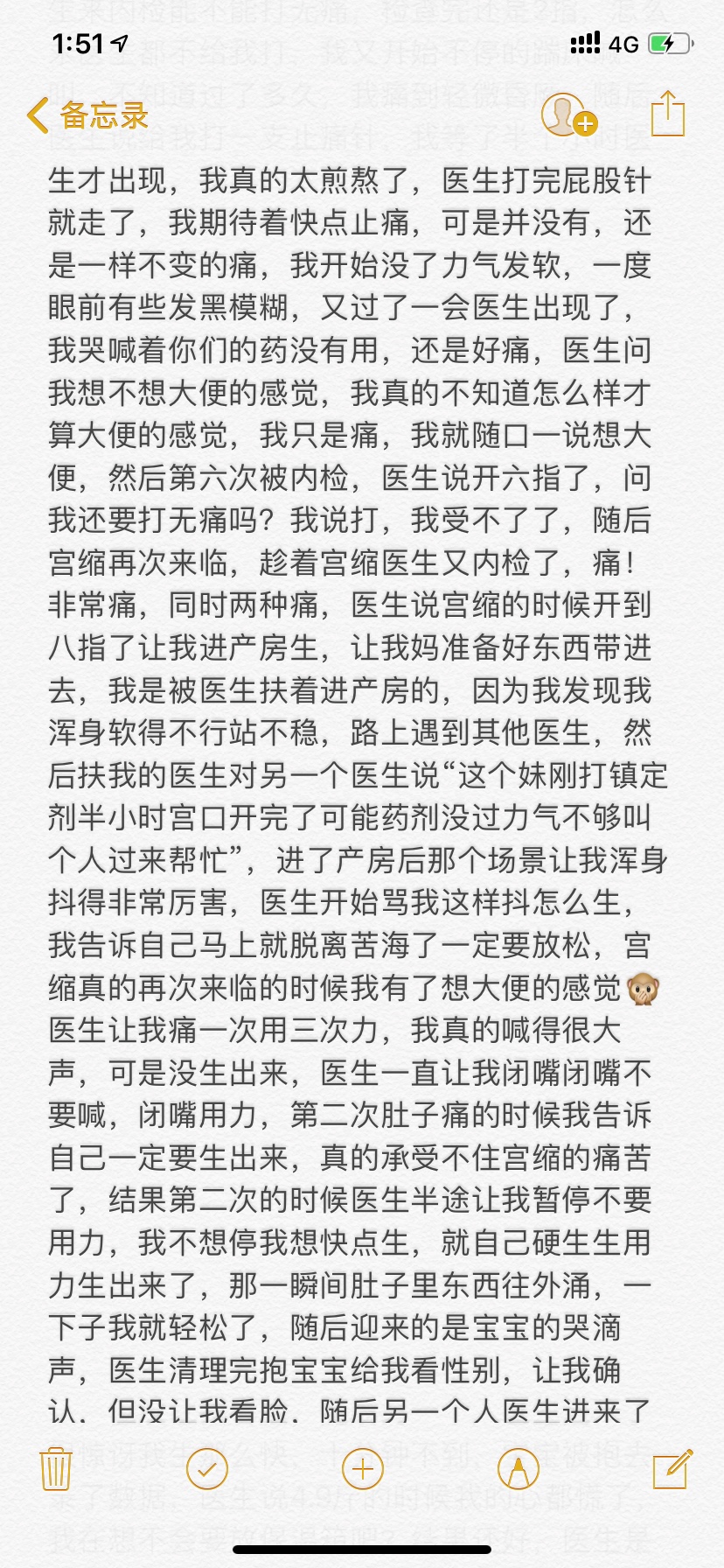724x1568 pixels.
Task: Start a sketch with the pen icon
Action: [x=518, y=1468]
